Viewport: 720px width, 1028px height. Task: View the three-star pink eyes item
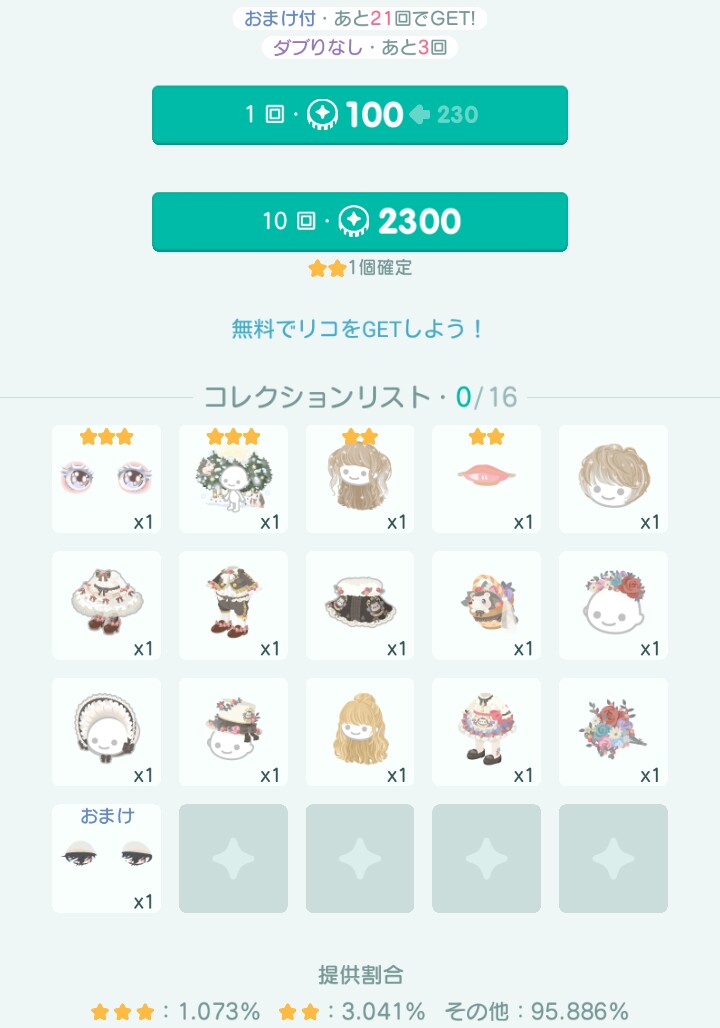pyautogui.click(x=106, y=479)
